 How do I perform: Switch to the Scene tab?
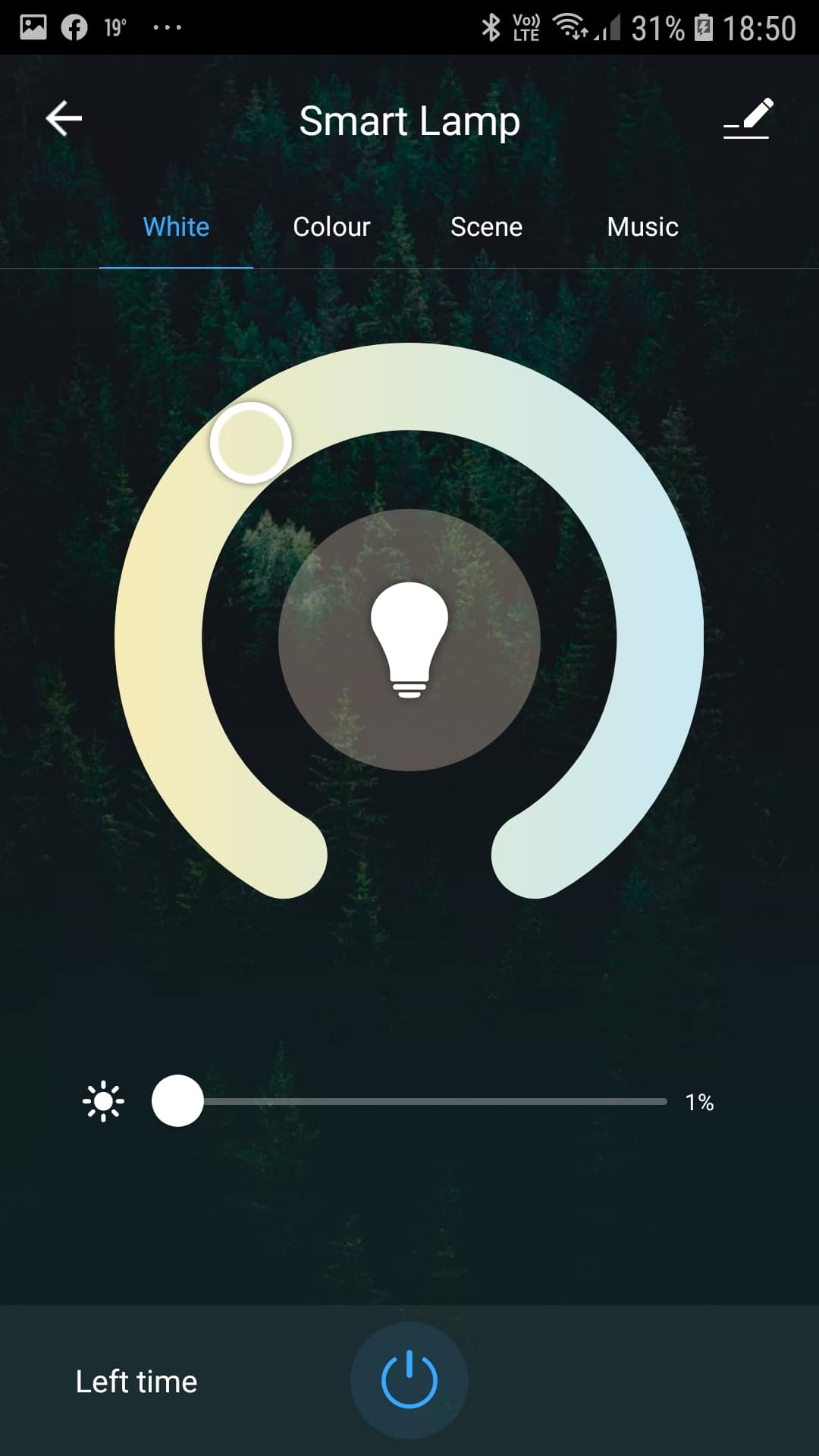click(486, 227)
